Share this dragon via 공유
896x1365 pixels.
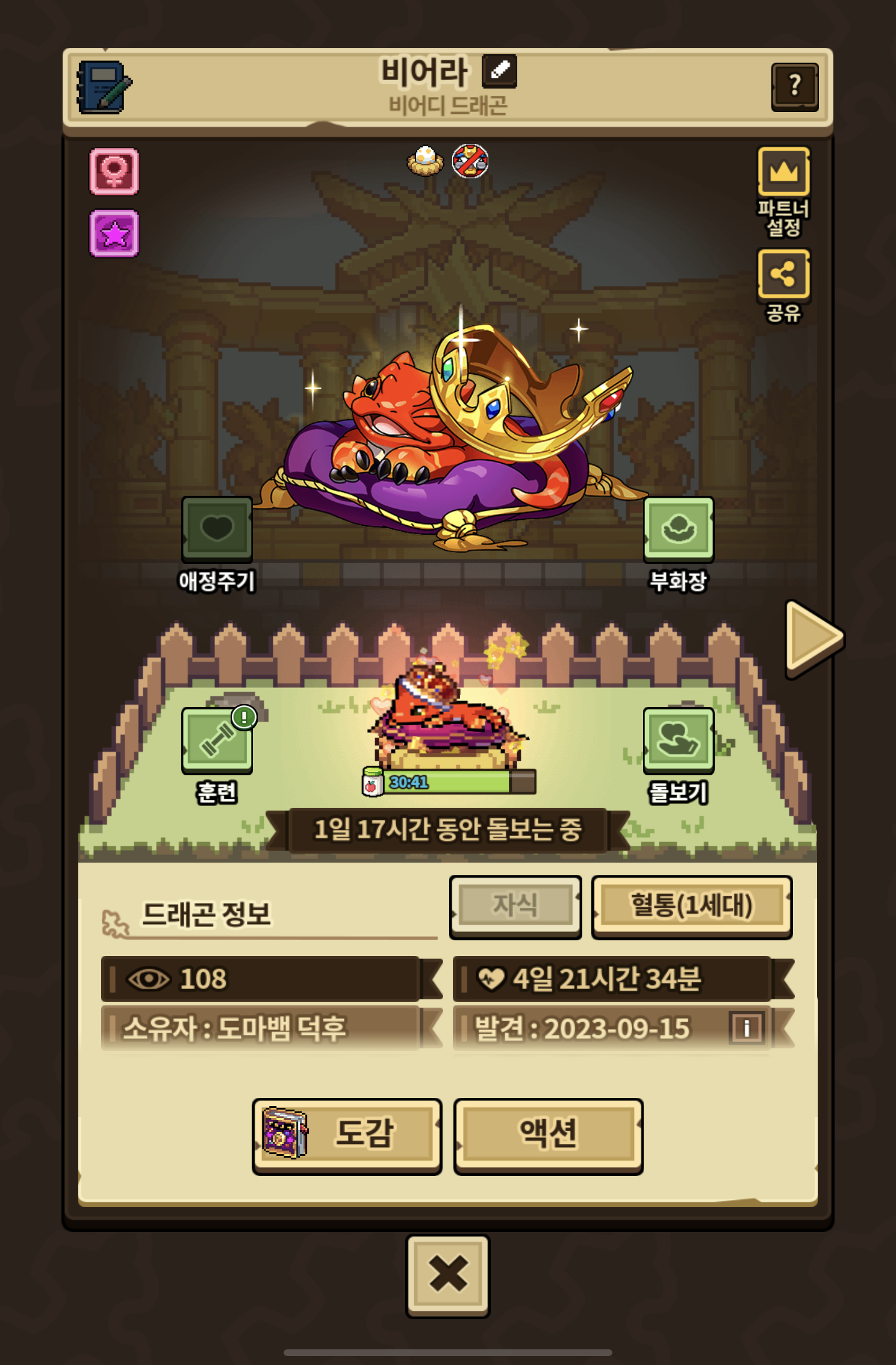(783, 275)
